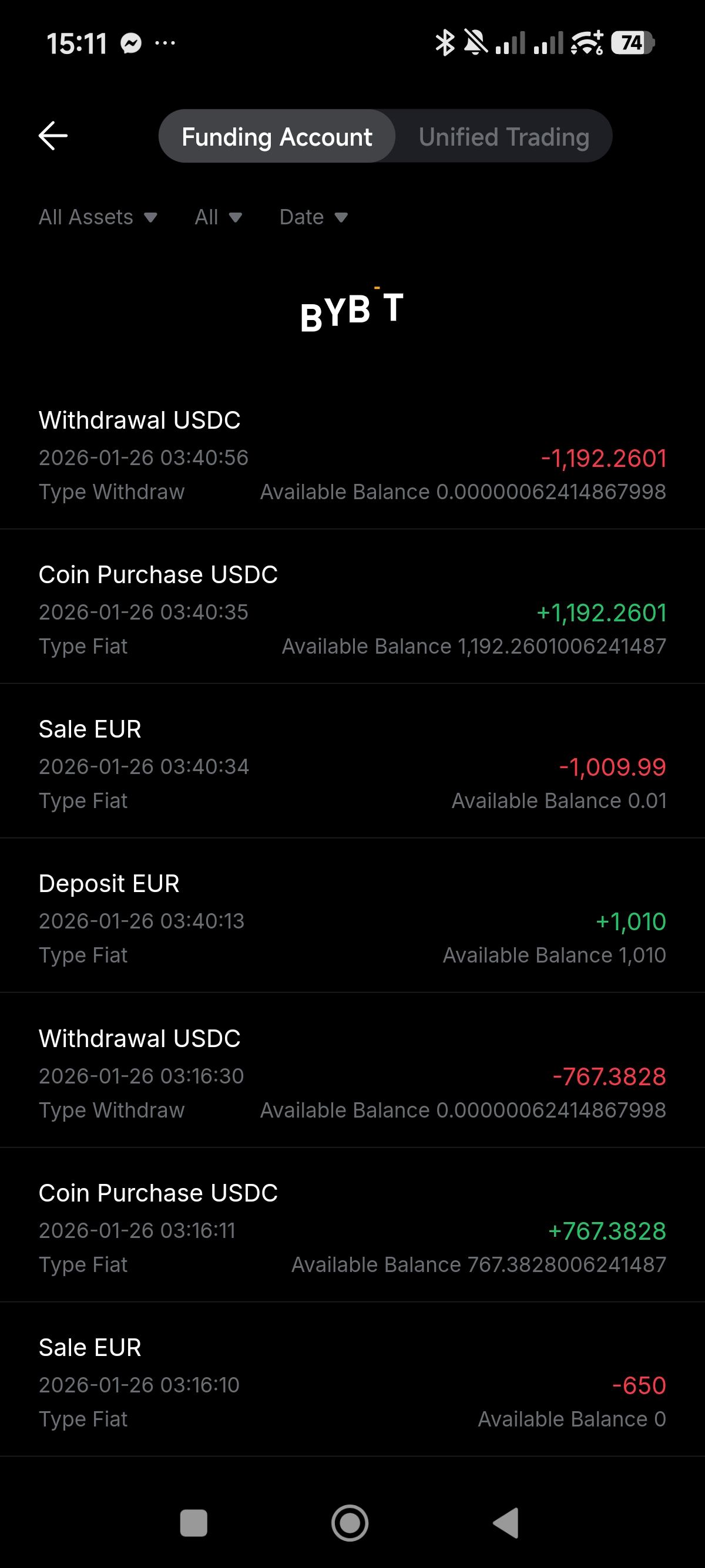705x1568 pixels.
Task: Open the Withdrawal USDC entry of -767.3828
Action: coord(352,1074)
